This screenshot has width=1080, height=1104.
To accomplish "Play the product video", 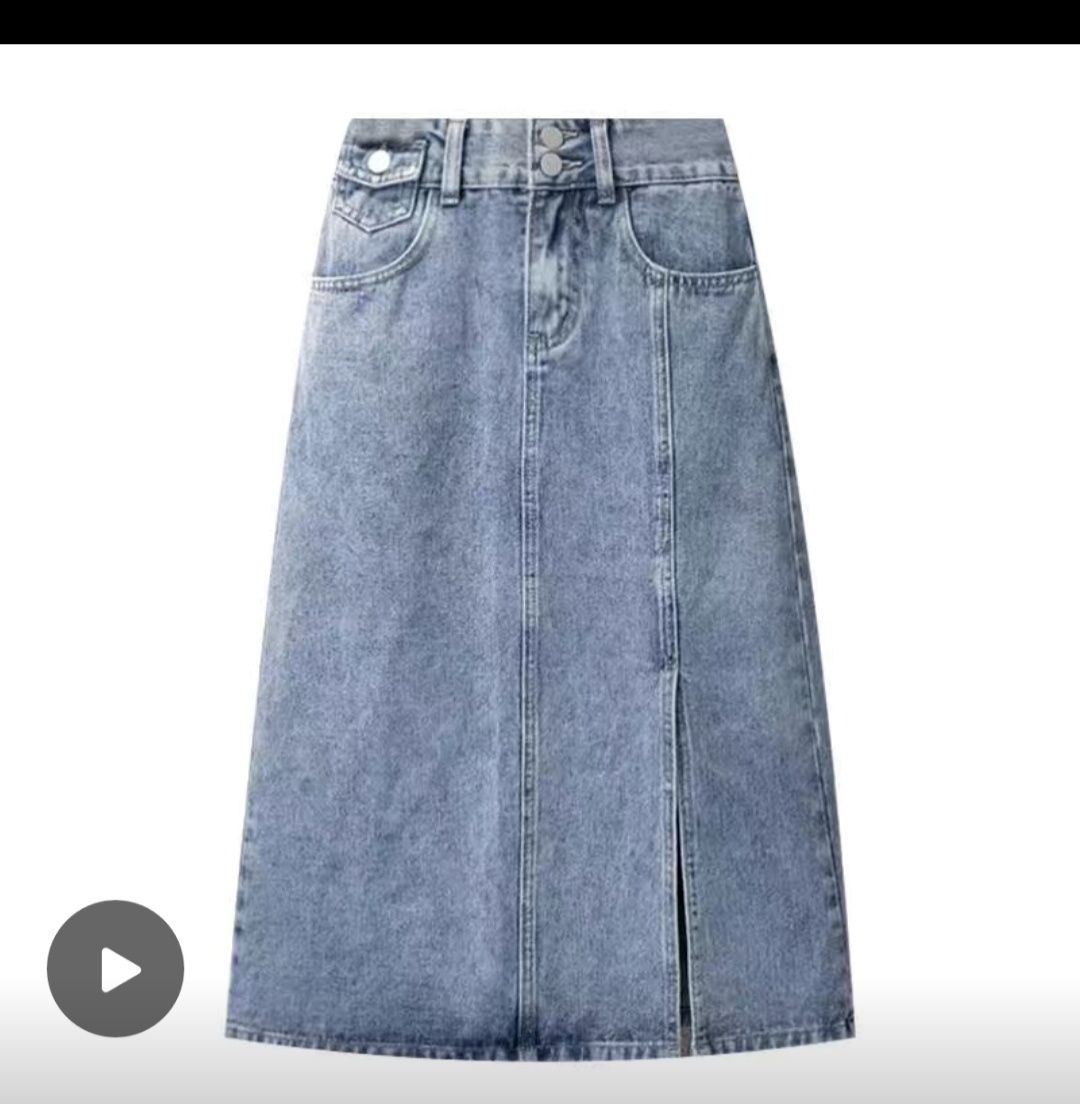I will pos(115,968).
